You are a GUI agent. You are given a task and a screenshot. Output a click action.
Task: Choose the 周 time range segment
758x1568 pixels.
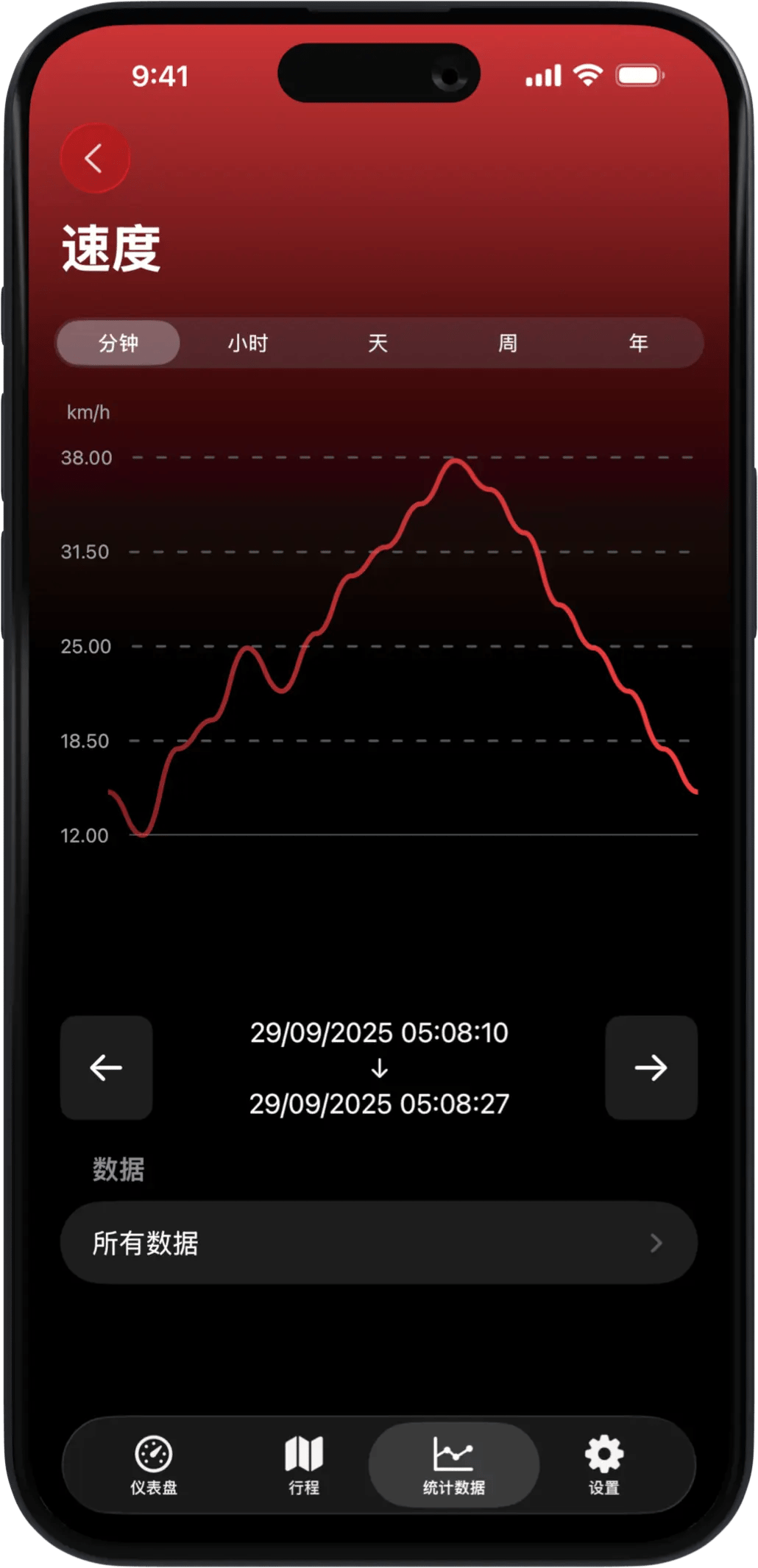tap(508, 343)
